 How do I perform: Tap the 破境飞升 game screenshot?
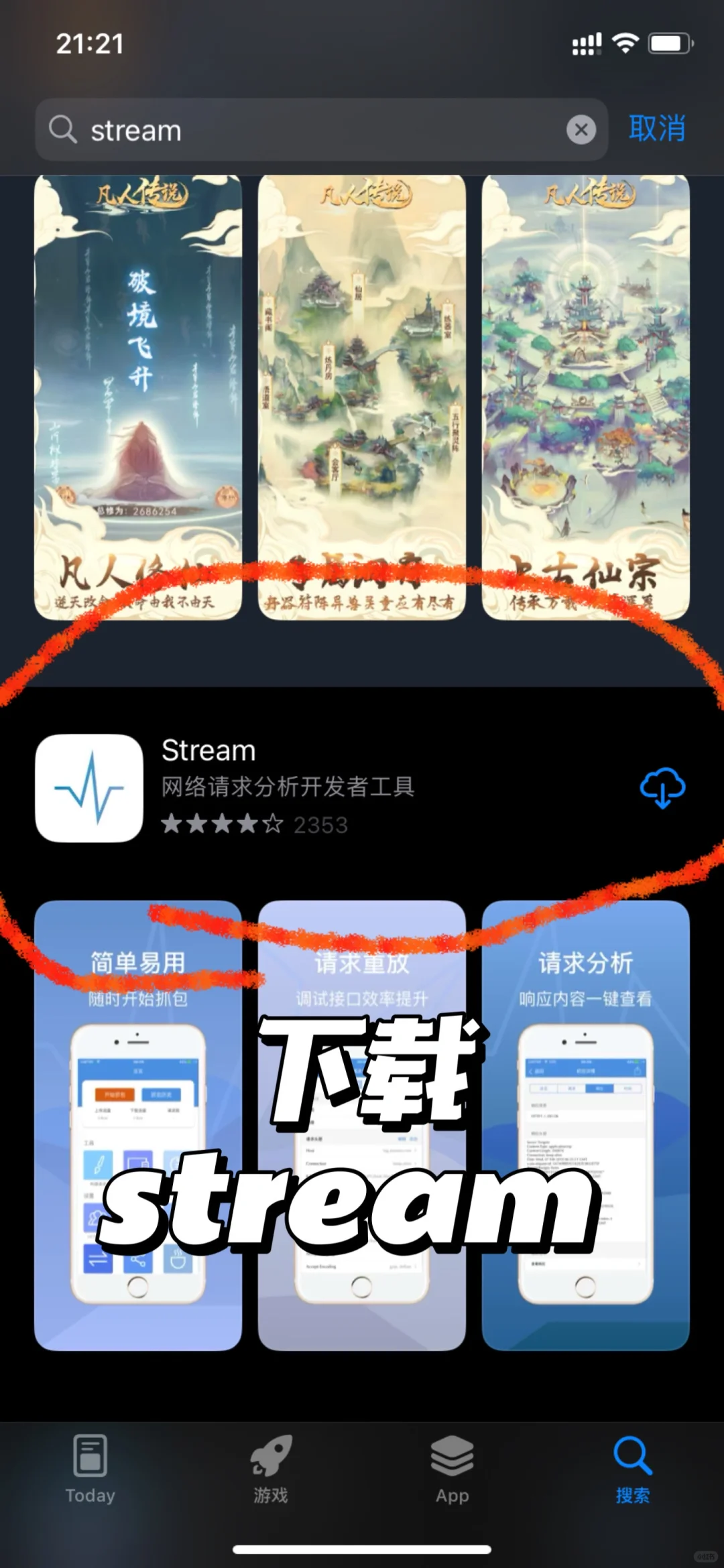click(137, 395)
